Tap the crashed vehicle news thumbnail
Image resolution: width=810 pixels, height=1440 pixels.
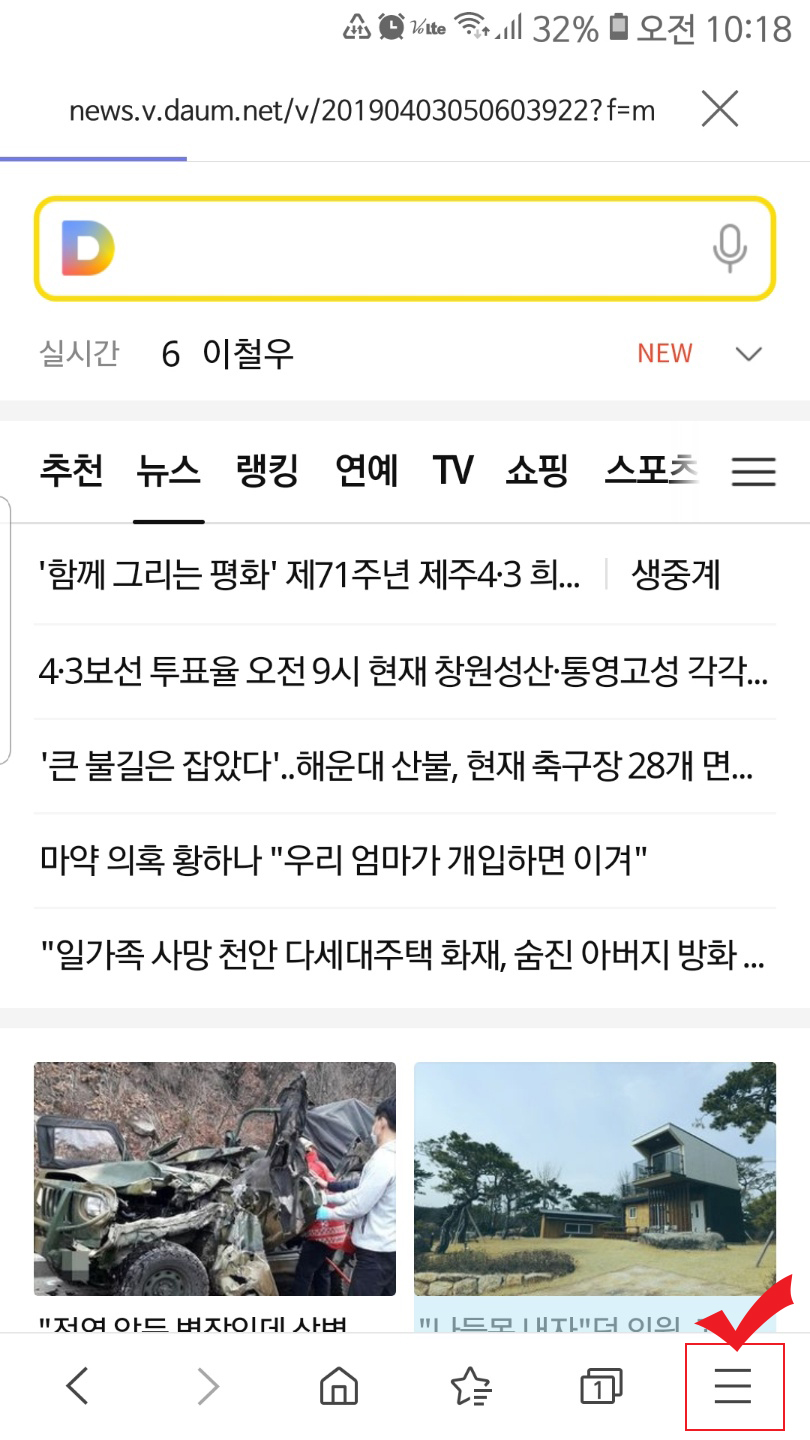pos(214,1180)
